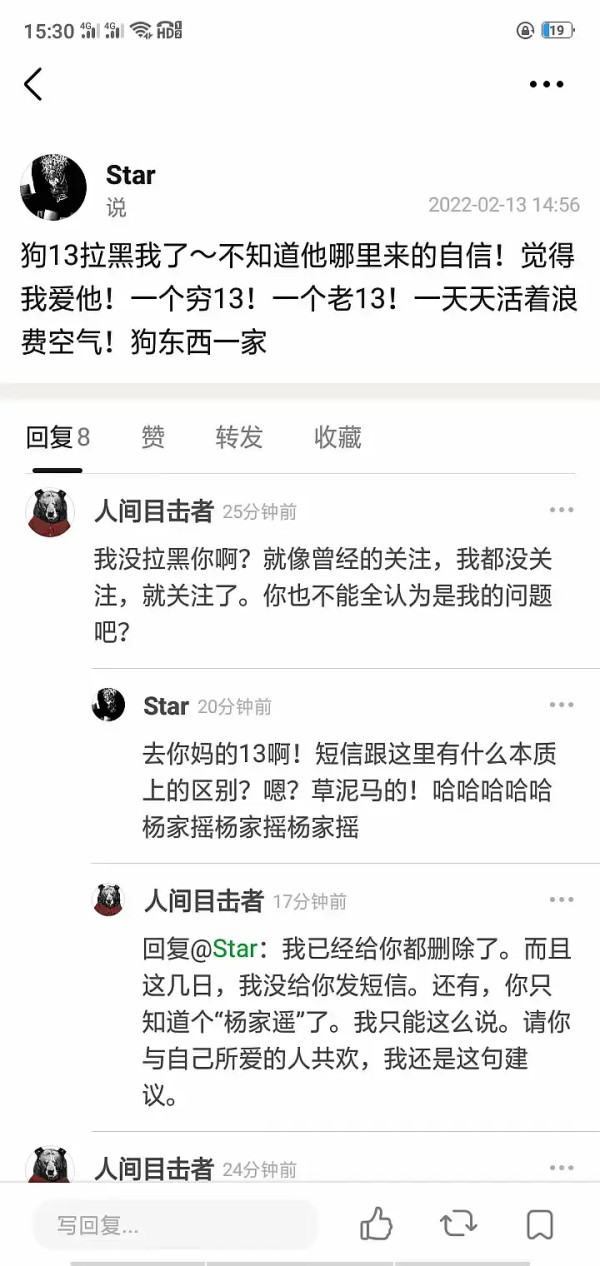Switch to the 转发 tab
The image size is (600, 1266).
coord(239,437)
